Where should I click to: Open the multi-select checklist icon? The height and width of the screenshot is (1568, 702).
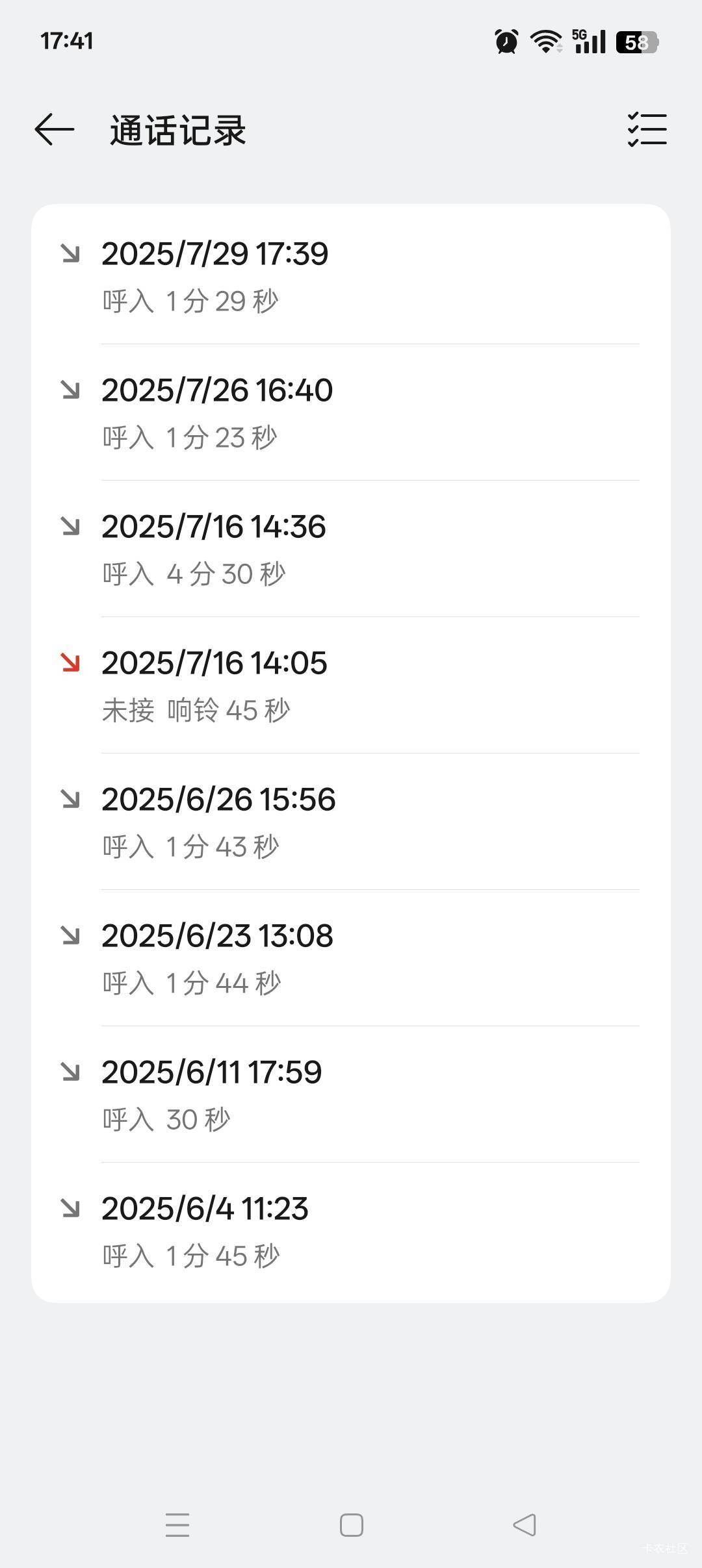pyautogui.click(x=647, y=130)
